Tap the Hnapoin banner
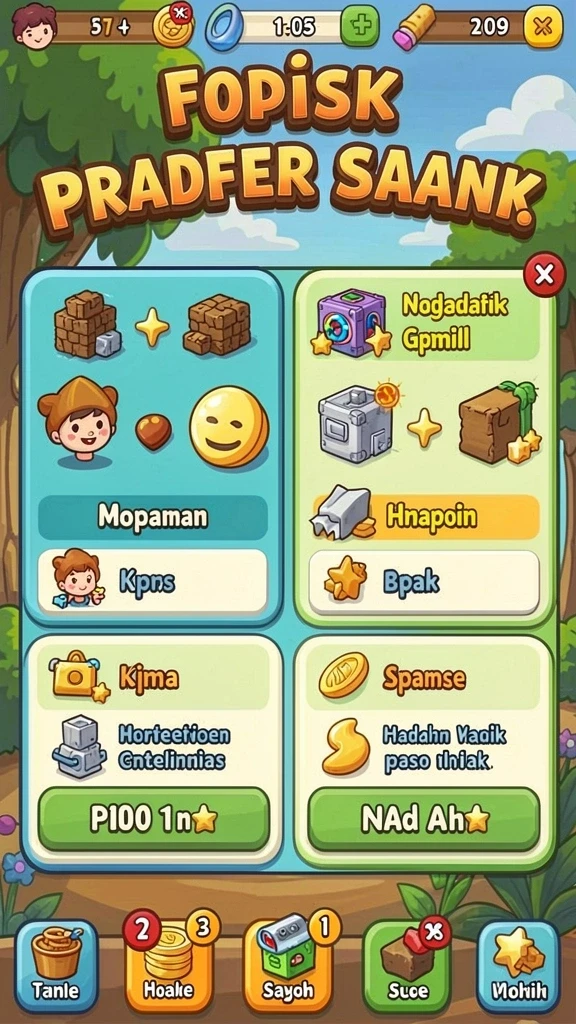 425,517
